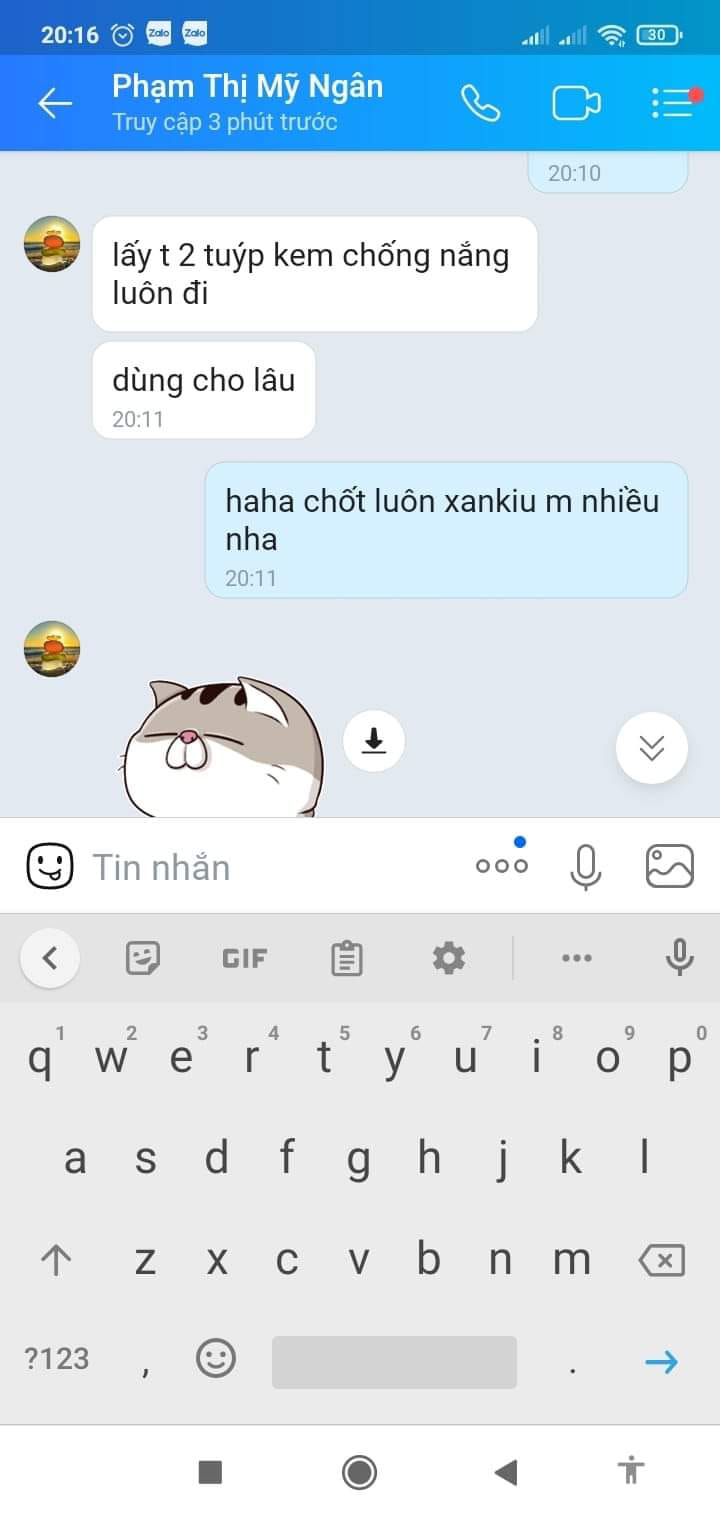This screenshot has height=1520, width=720.
Task: Record a voice message
Action: coord(586,866)
